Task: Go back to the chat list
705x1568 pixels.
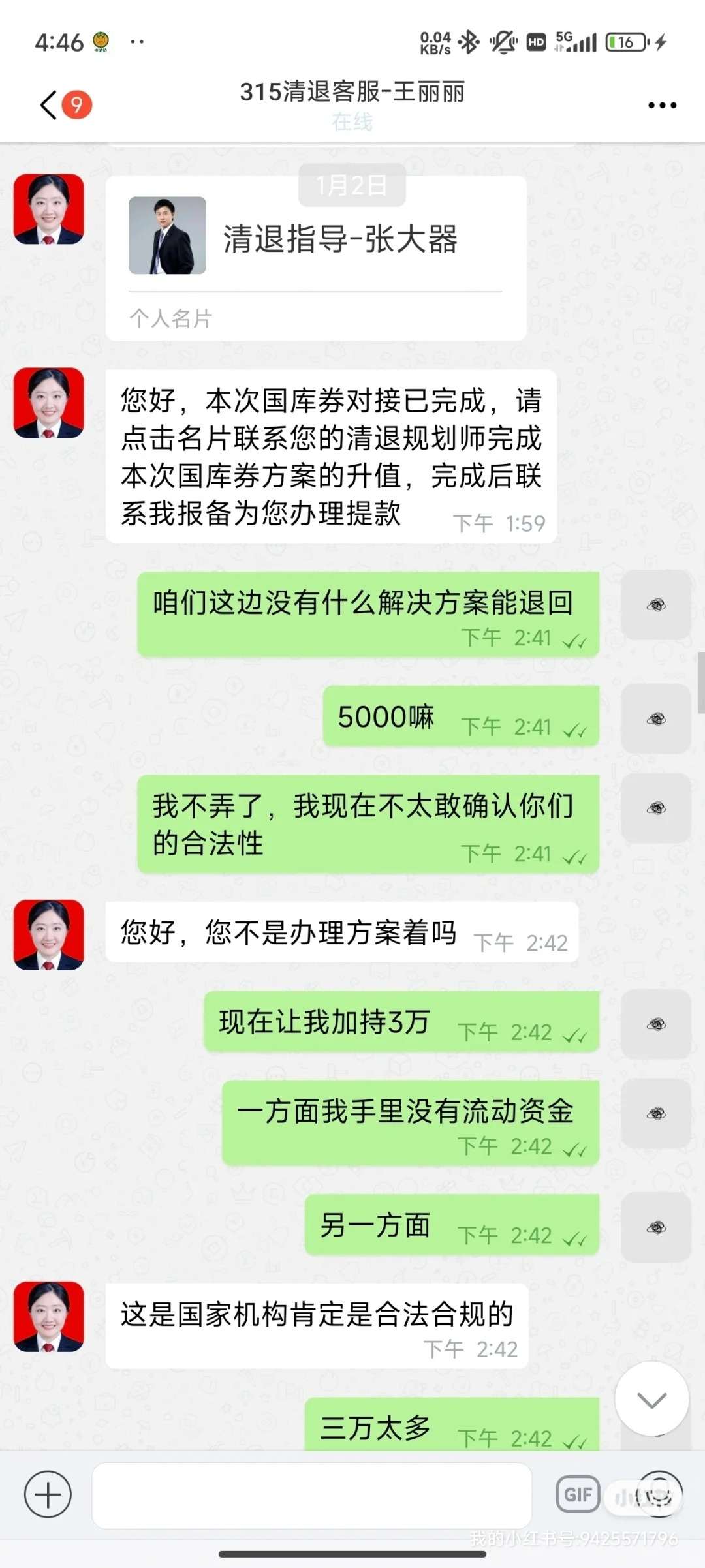Action: [50, 104]
